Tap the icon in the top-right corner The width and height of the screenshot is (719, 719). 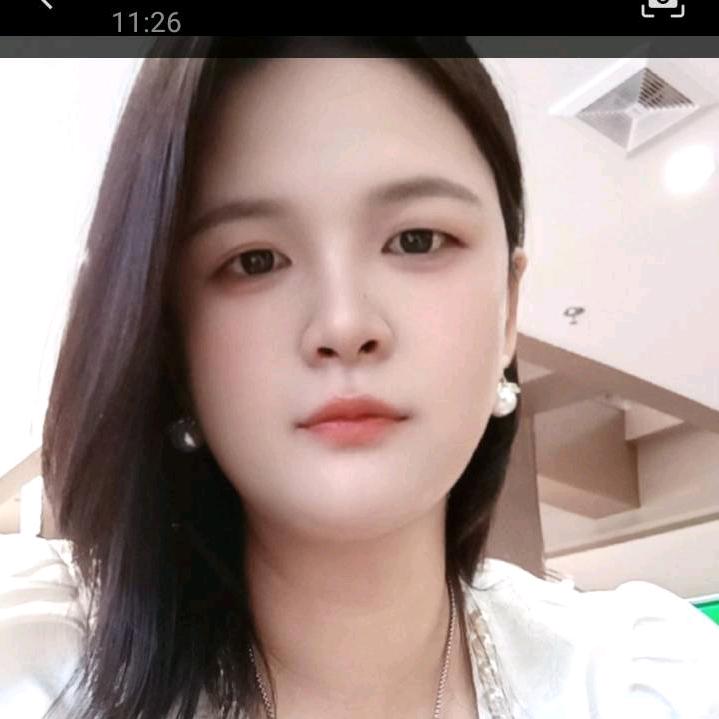pos(662,6)
